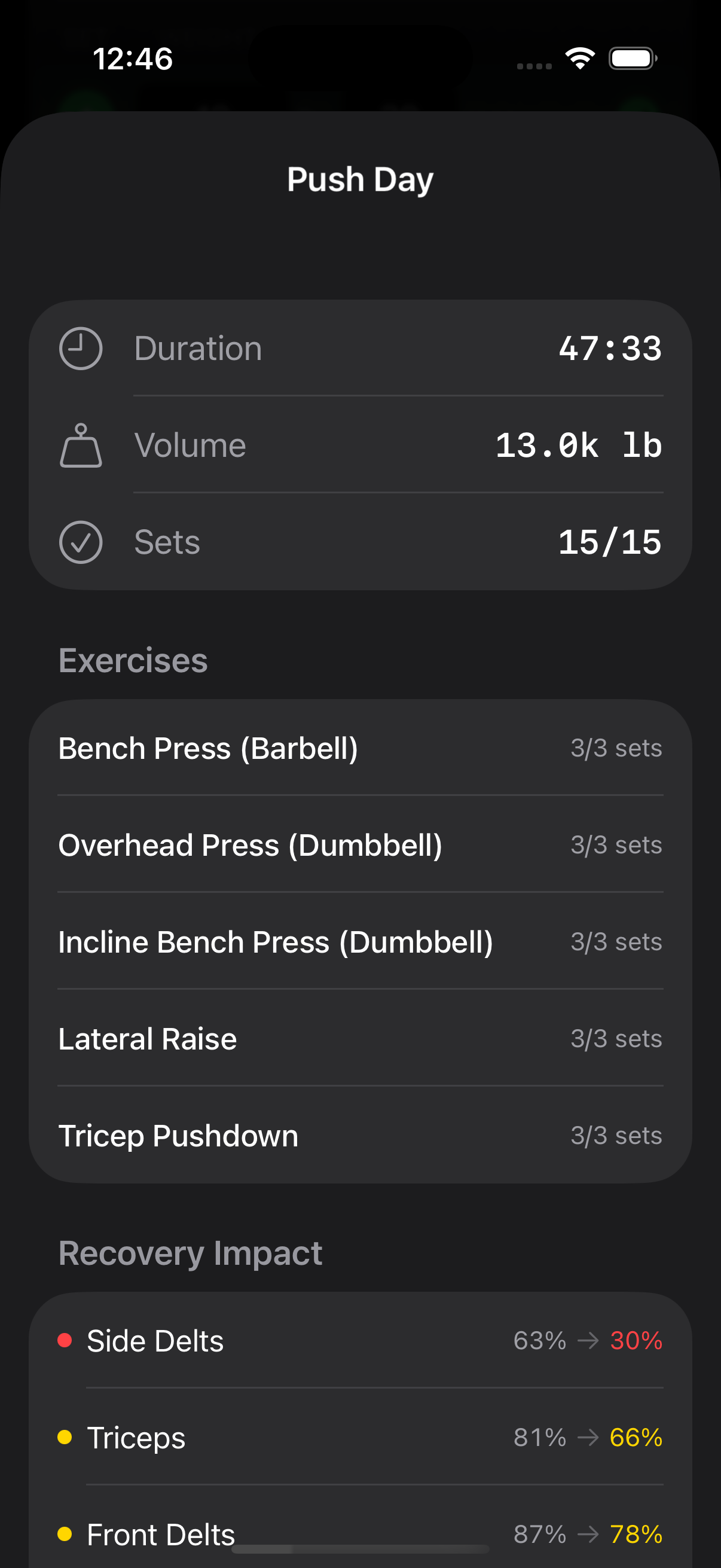
Task: Select the Recovery Impact section header
Action: pos(191,1252)
